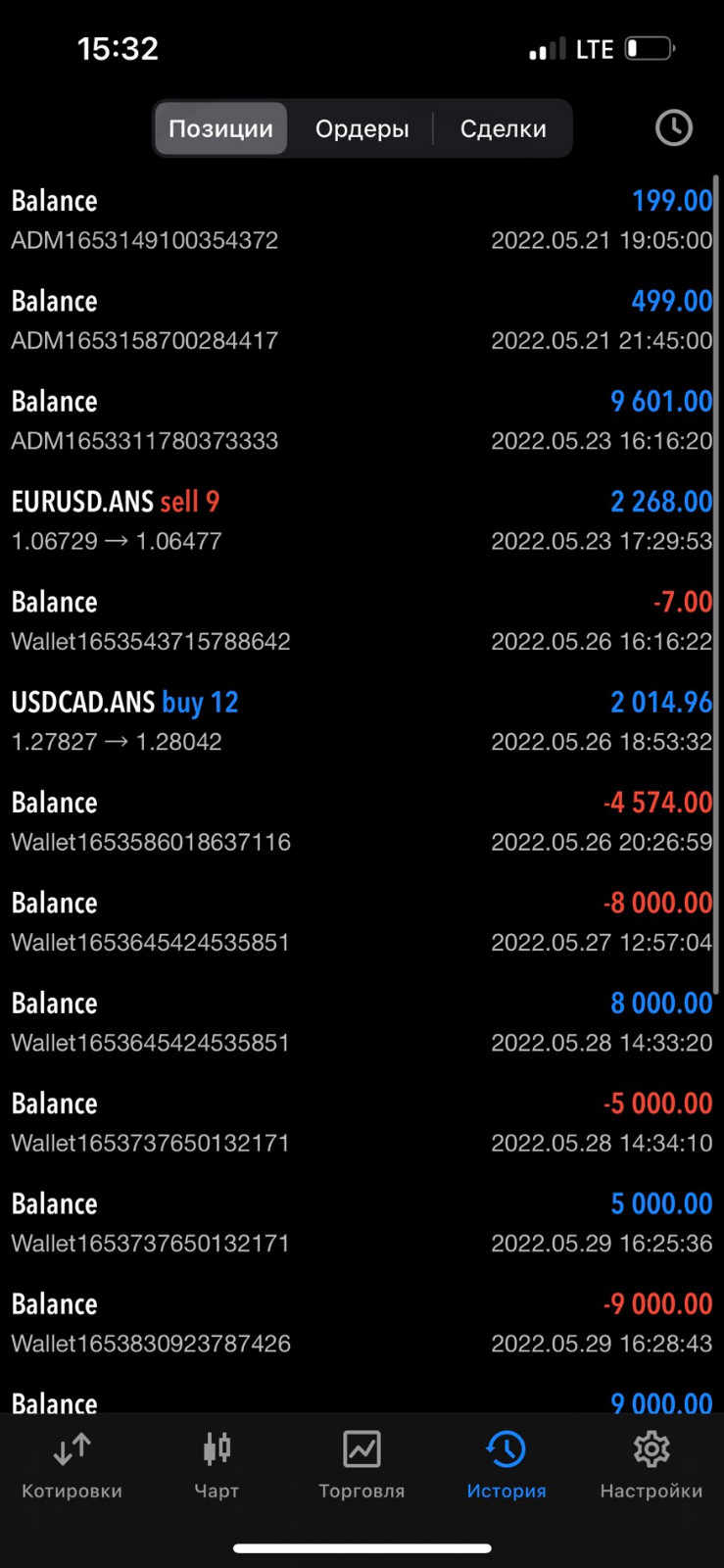This screenshot has width=724, height=1568.
Task: Tap the -7.00 balance entry
Action: click(362, 620)
